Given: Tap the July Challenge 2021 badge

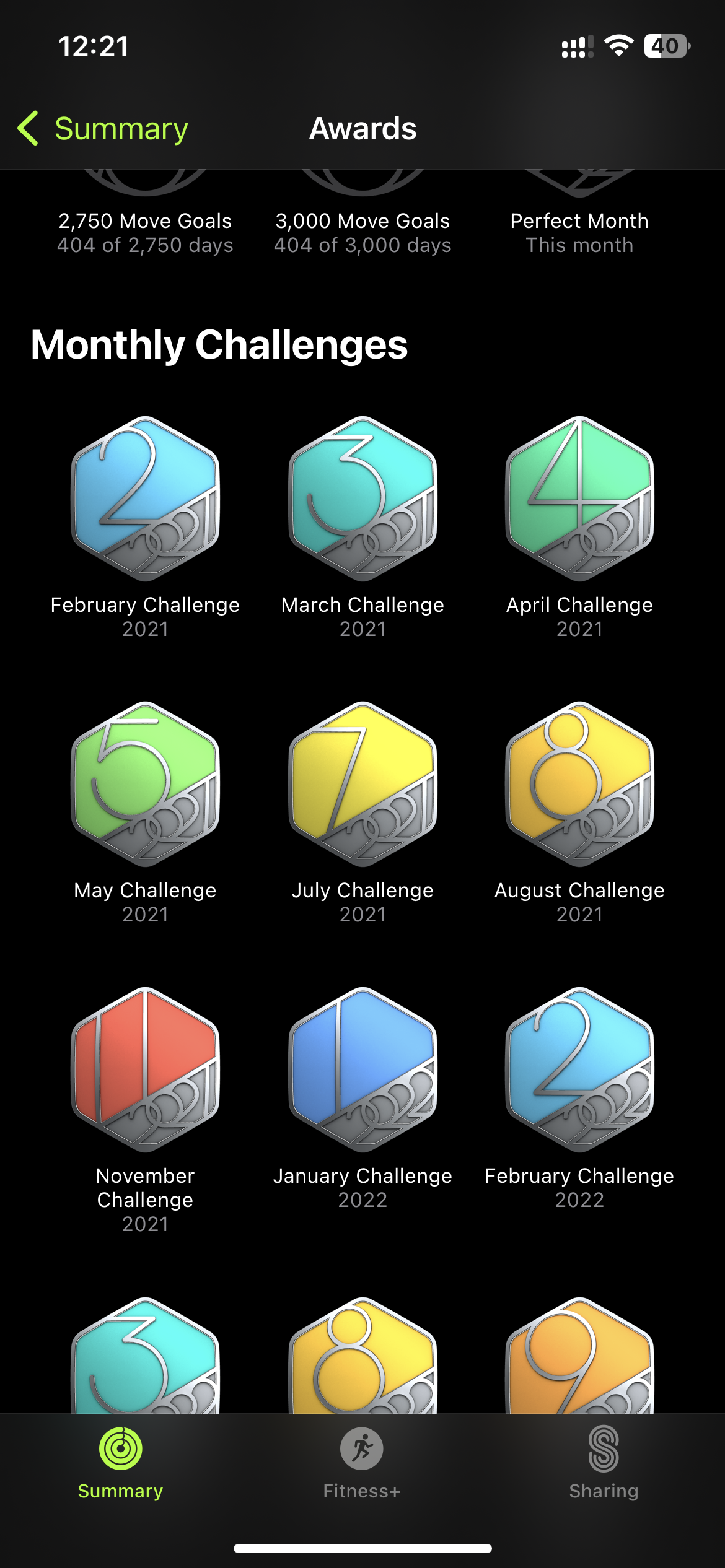Looking at the screenshot, I should tap(362, 784).
